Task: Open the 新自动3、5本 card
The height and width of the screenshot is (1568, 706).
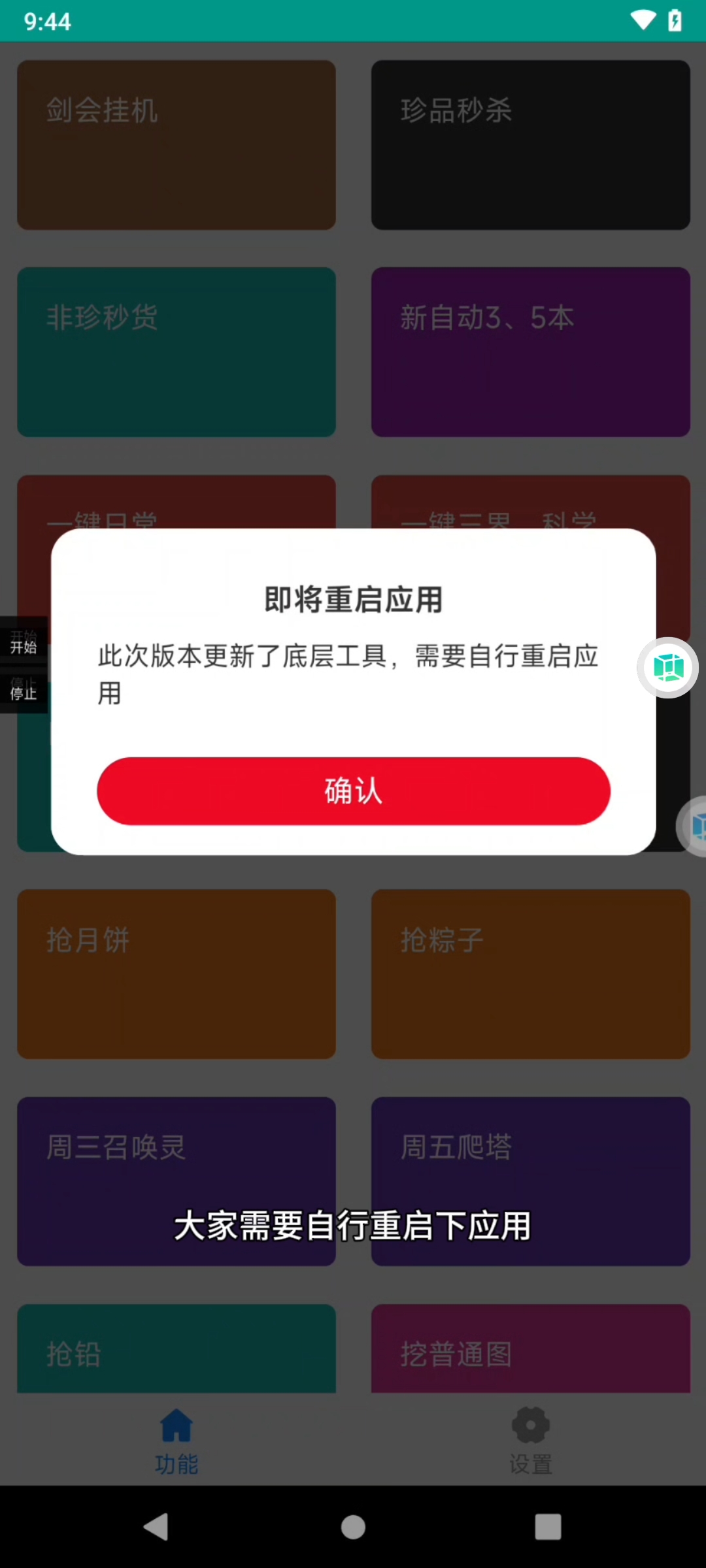Action: pos(531,352)
